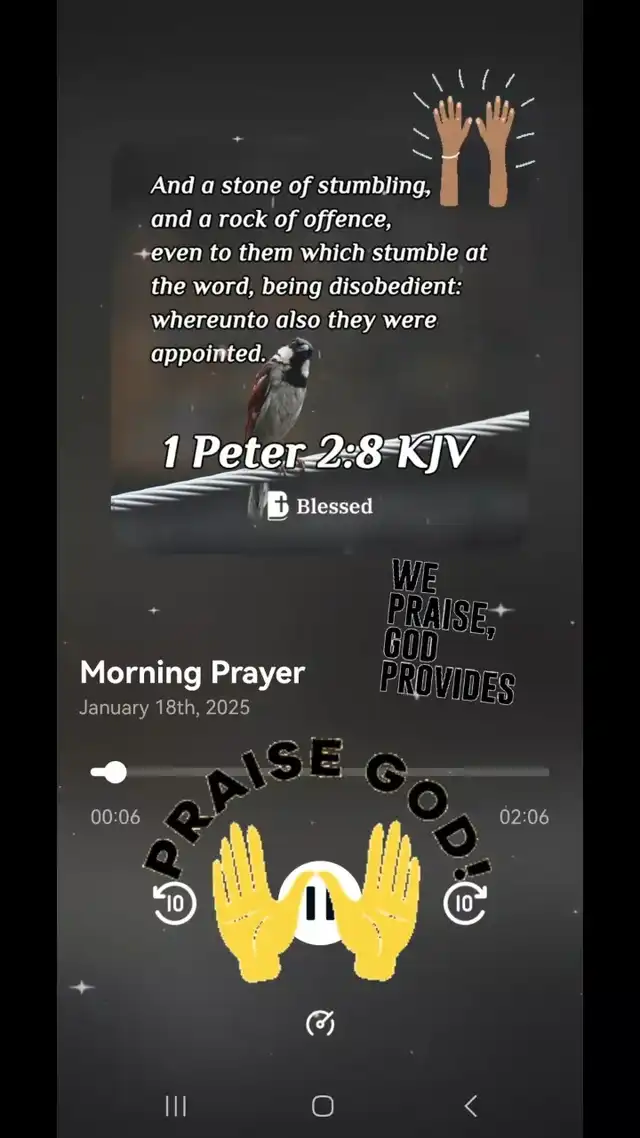
Task: Pause the Morning Prayer audio
Action: tap(320, 902)
